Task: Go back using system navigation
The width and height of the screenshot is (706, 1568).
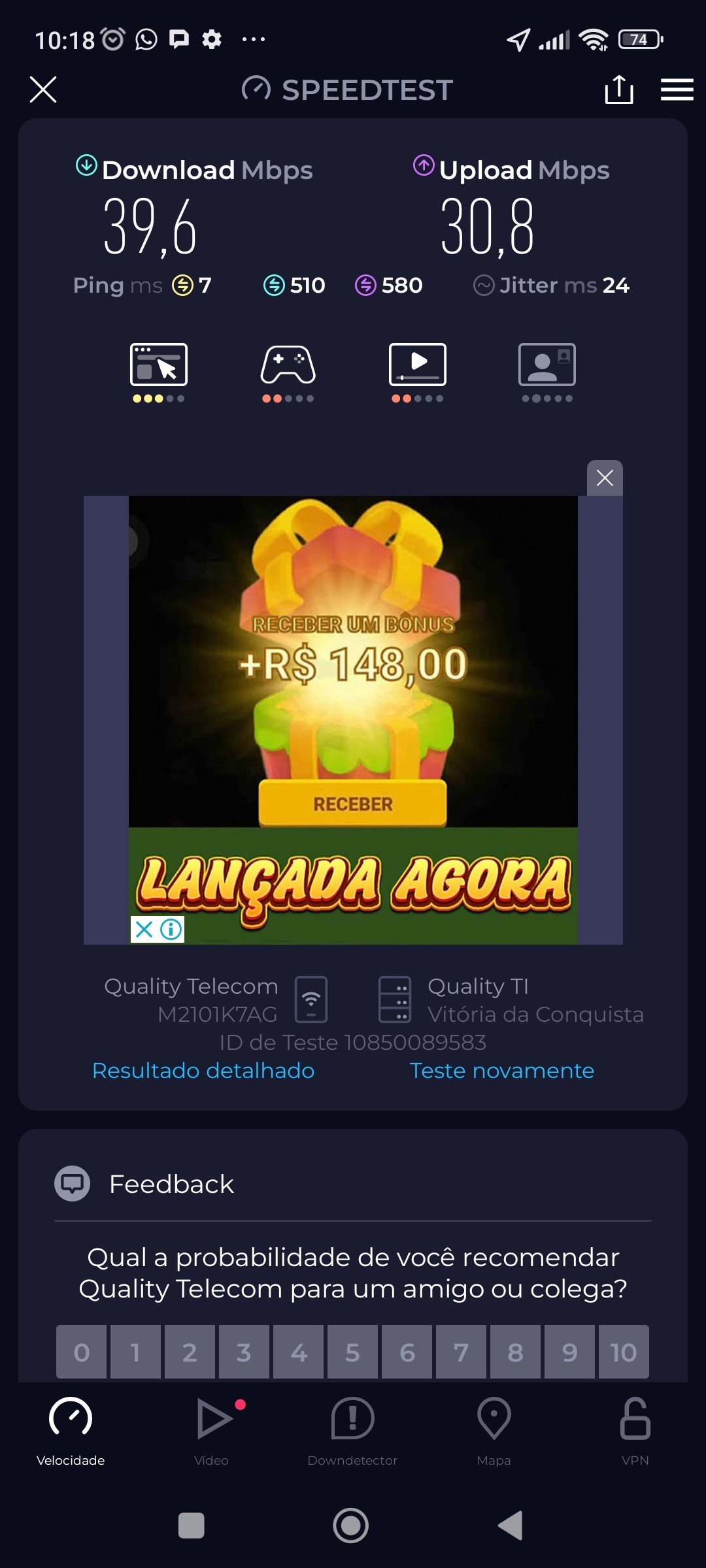Action: (511, 1526)
